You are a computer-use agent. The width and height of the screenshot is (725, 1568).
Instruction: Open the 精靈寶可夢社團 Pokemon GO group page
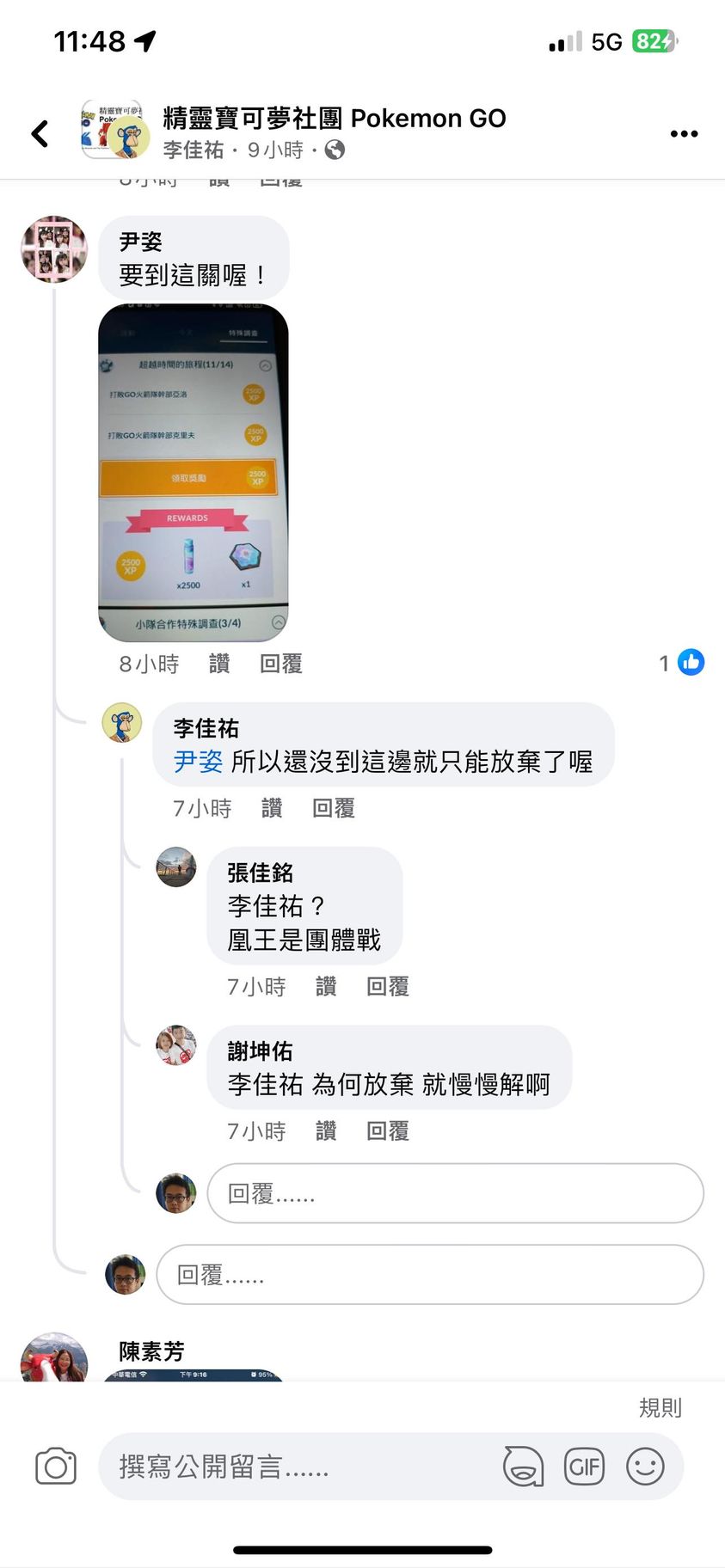(x=334, y=118)
